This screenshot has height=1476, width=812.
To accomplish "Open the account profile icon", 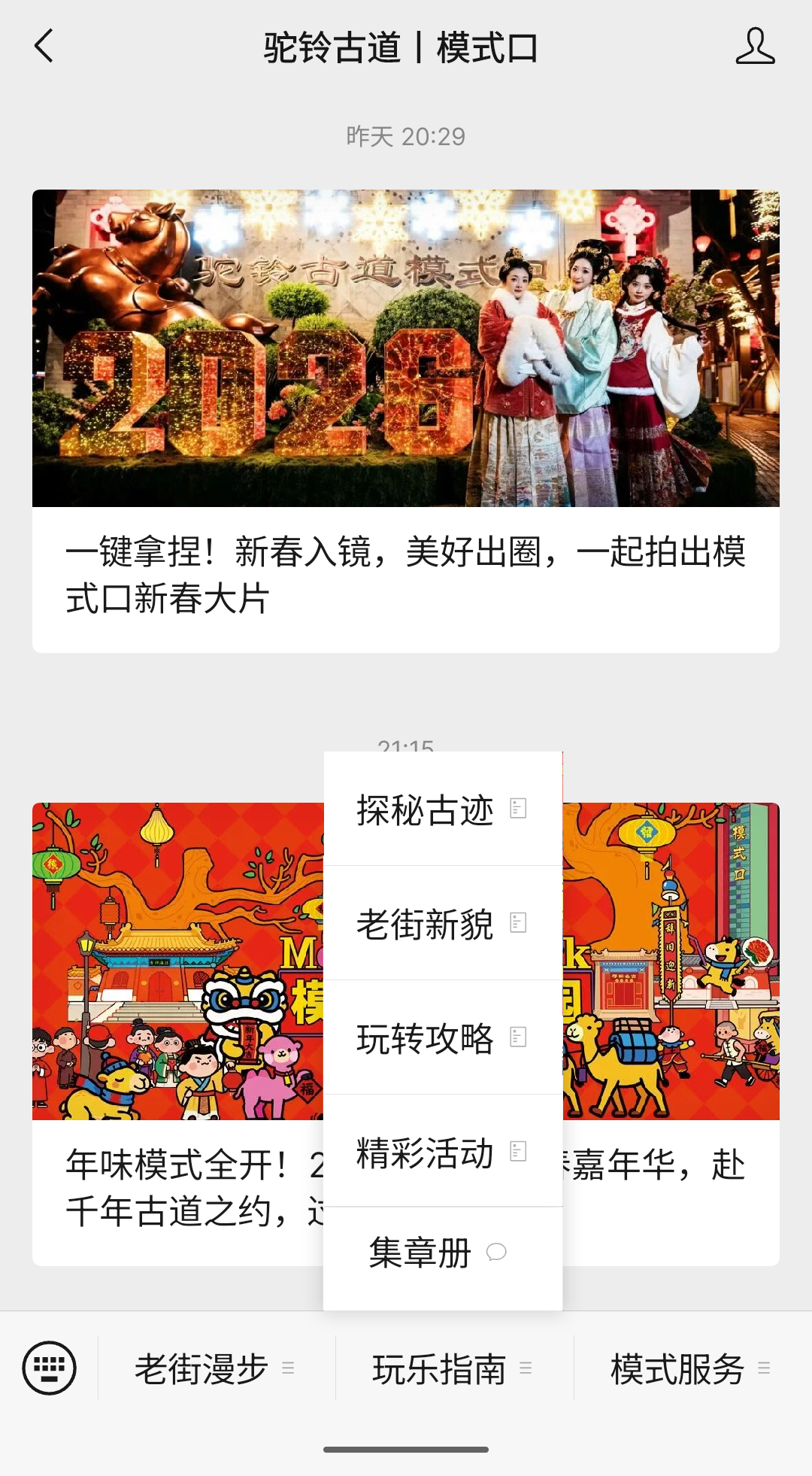I will [x=754, y=47].
